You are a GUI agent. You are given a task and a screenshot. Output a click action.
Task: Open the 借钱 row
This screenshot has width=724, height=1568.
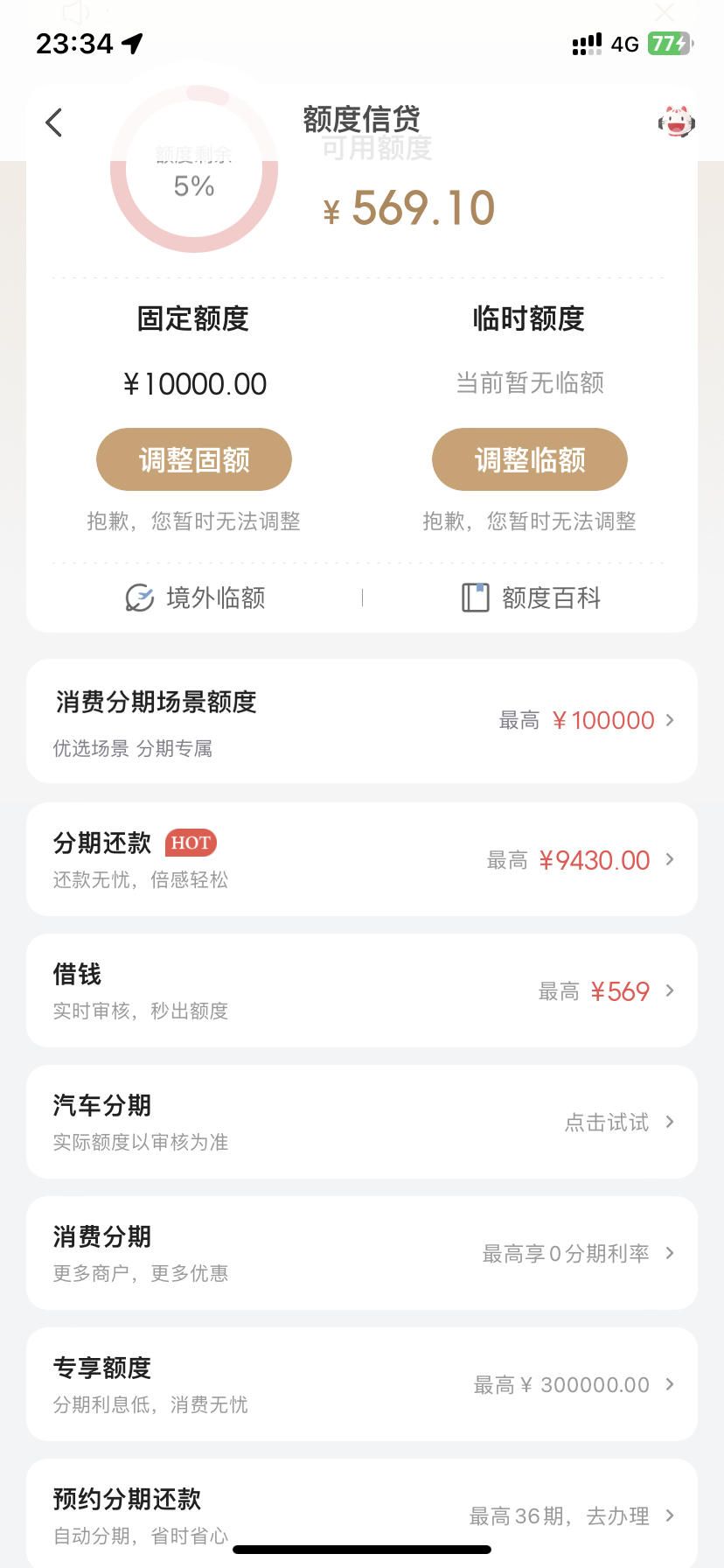tap(362, 990)
